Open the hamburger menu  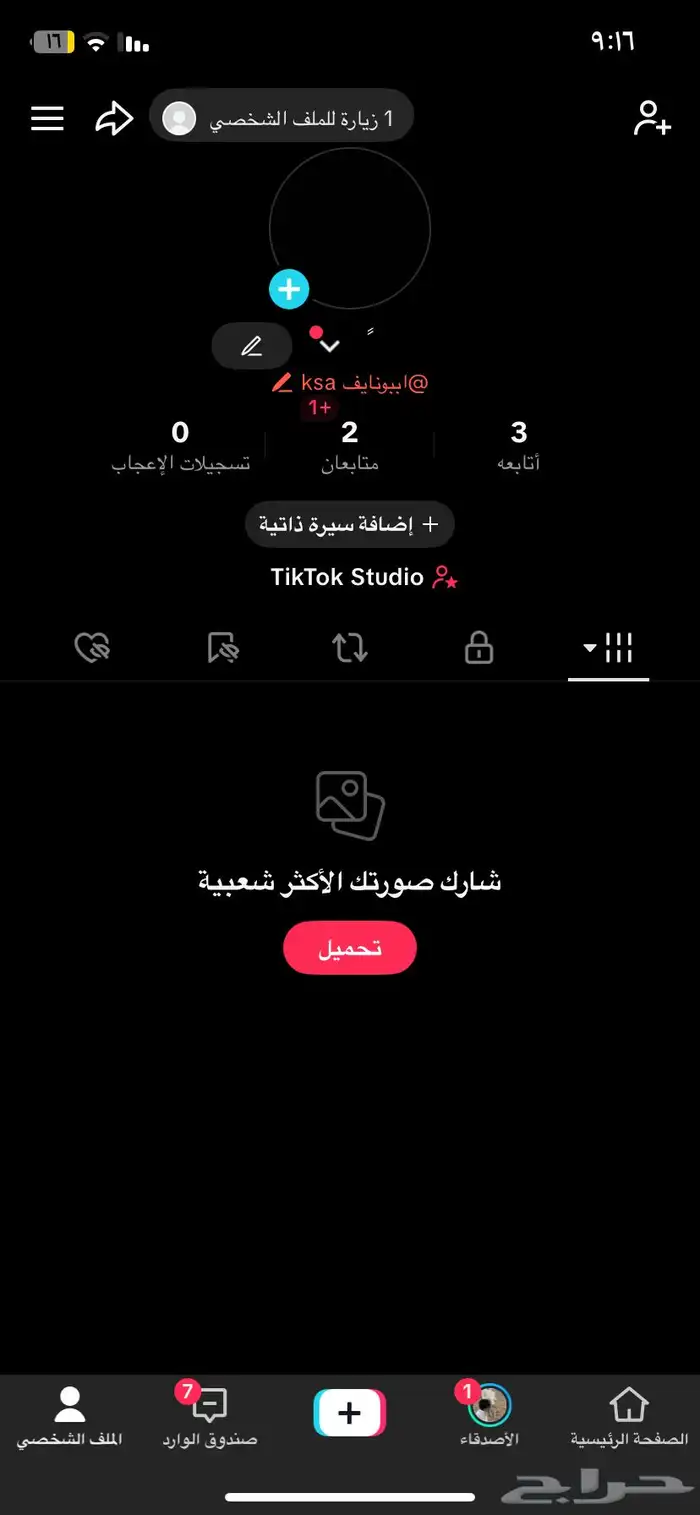[x=47, y=119]
